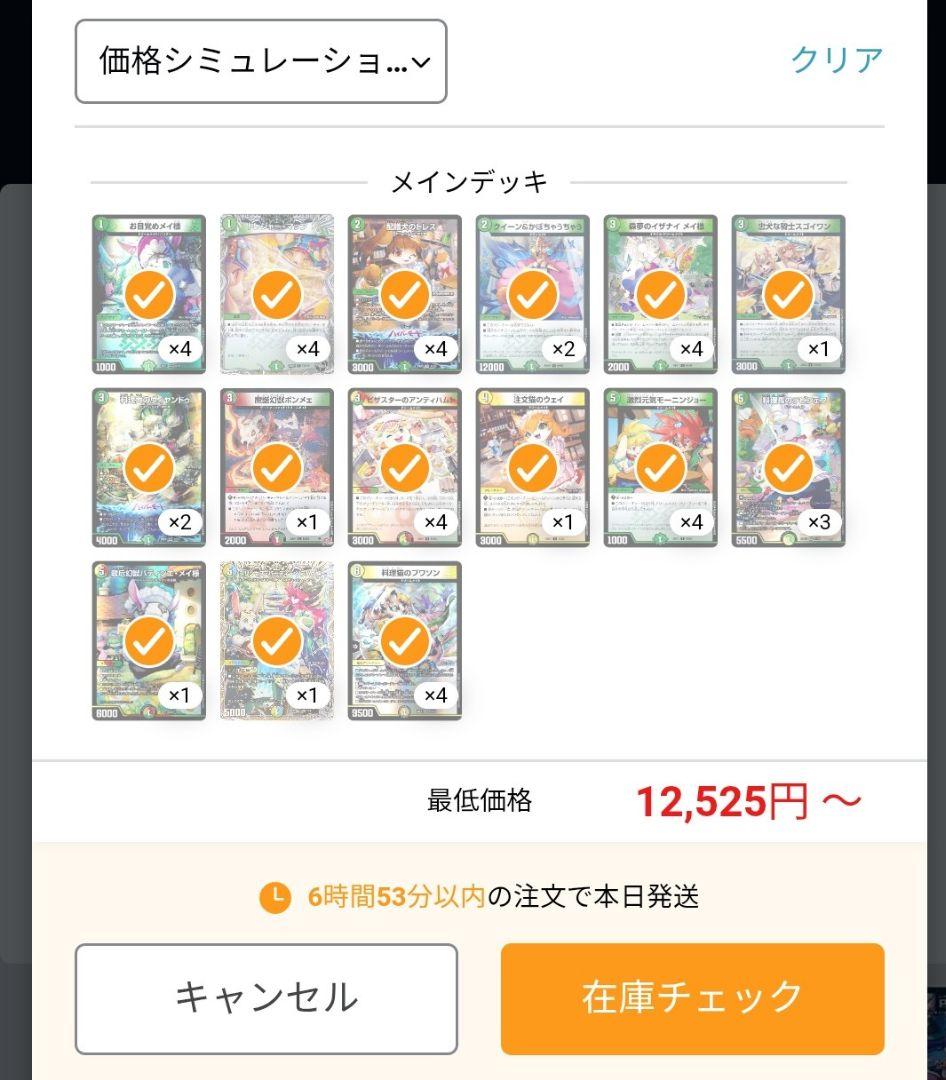The image size is (946, 1080).
Task: Tap the check mark on 魔盤幻獣ボンメェ card
Action: [276, 465]
